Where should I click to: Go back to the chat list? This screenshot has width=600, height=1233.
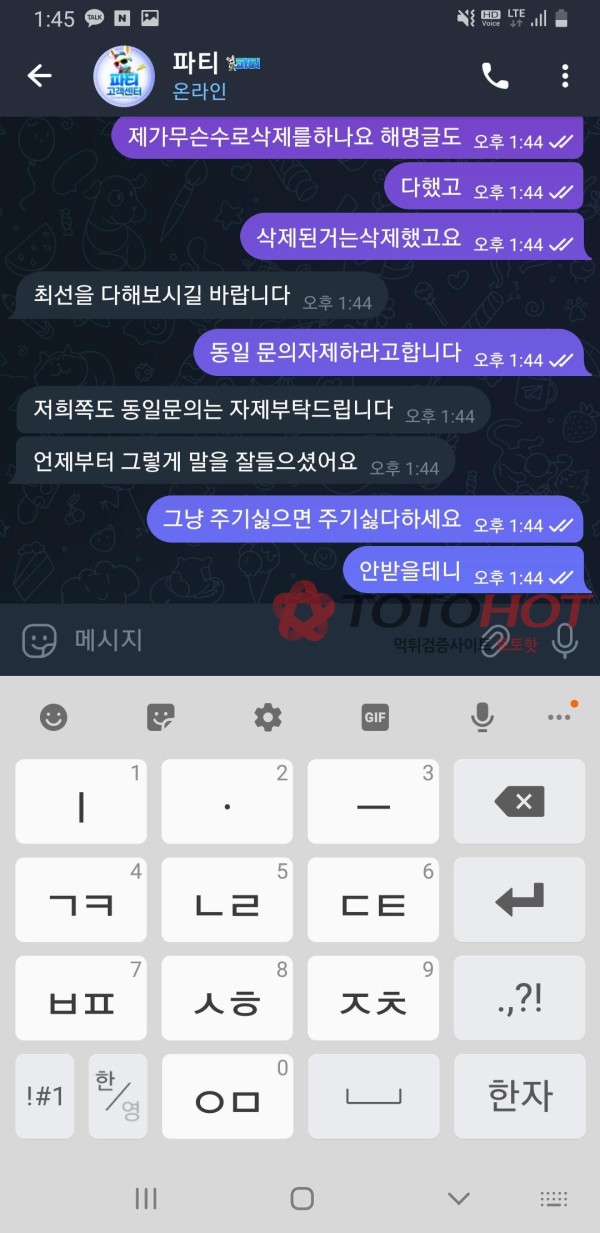point(39,76)
